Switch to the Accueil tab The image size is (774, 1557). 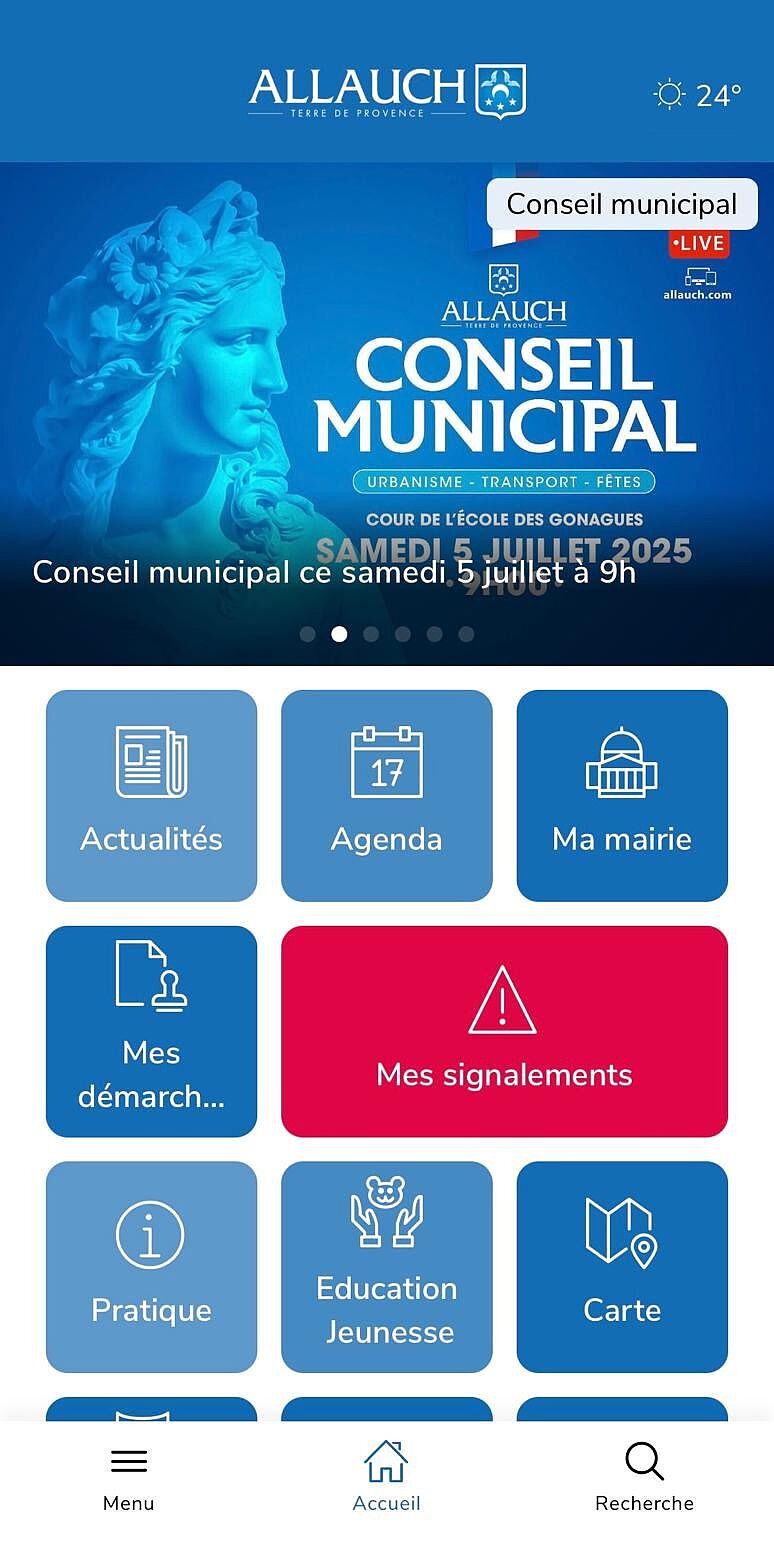[x=386, y=1478]
